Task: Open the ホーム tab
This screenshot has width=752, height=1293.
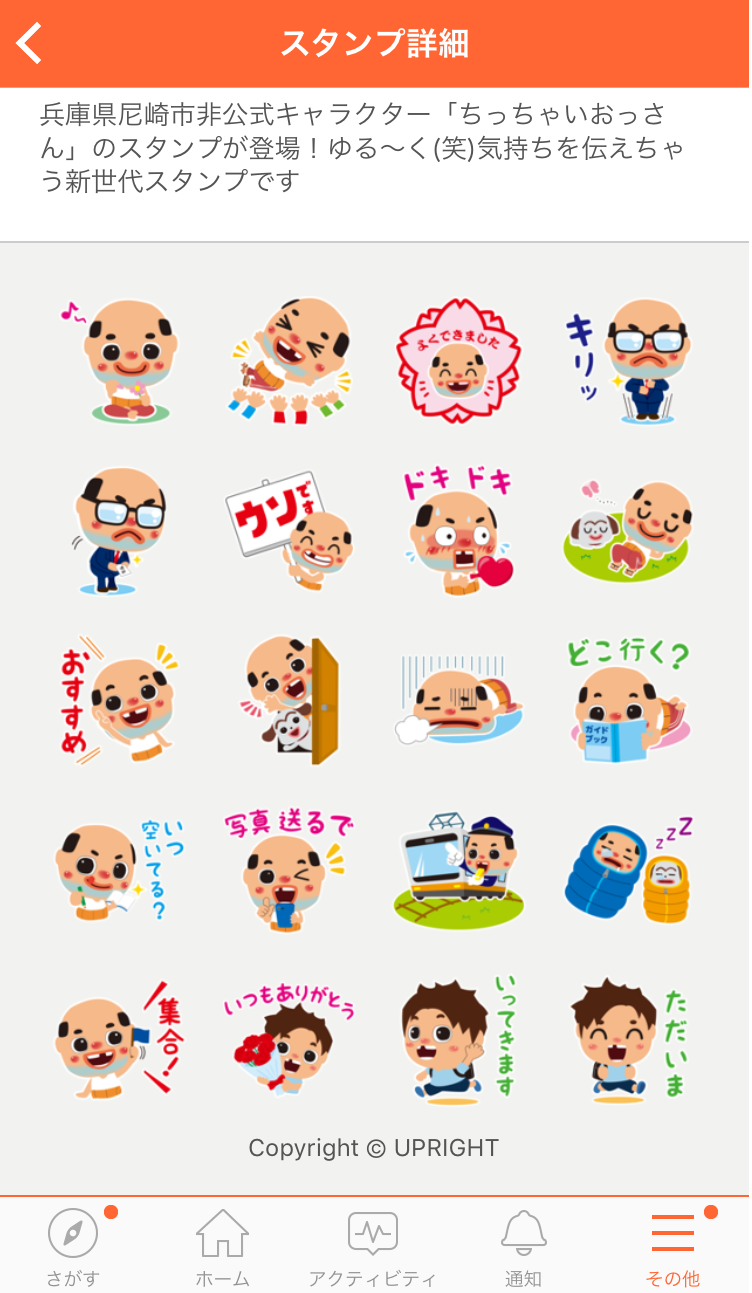Action: pyautogui.click(x=222, y=1246)
